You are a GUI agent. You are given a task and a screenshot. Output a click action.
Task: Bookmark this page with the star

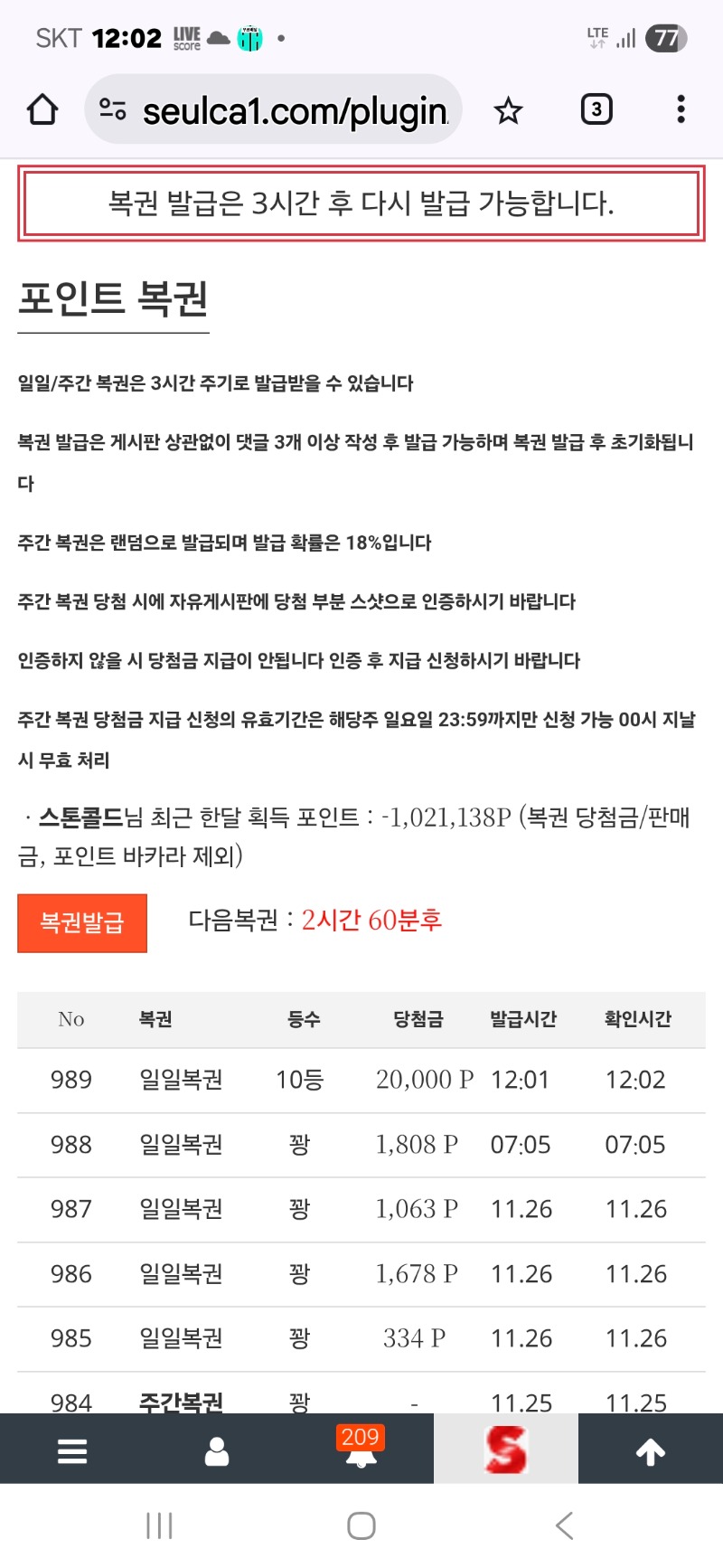(x=508, y=110)
